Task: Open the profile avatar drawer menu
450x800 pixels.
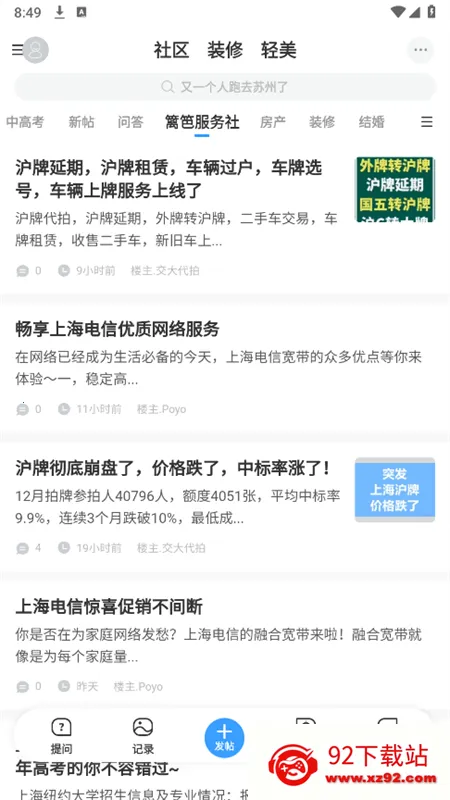Action: click(x=31, y=50)
